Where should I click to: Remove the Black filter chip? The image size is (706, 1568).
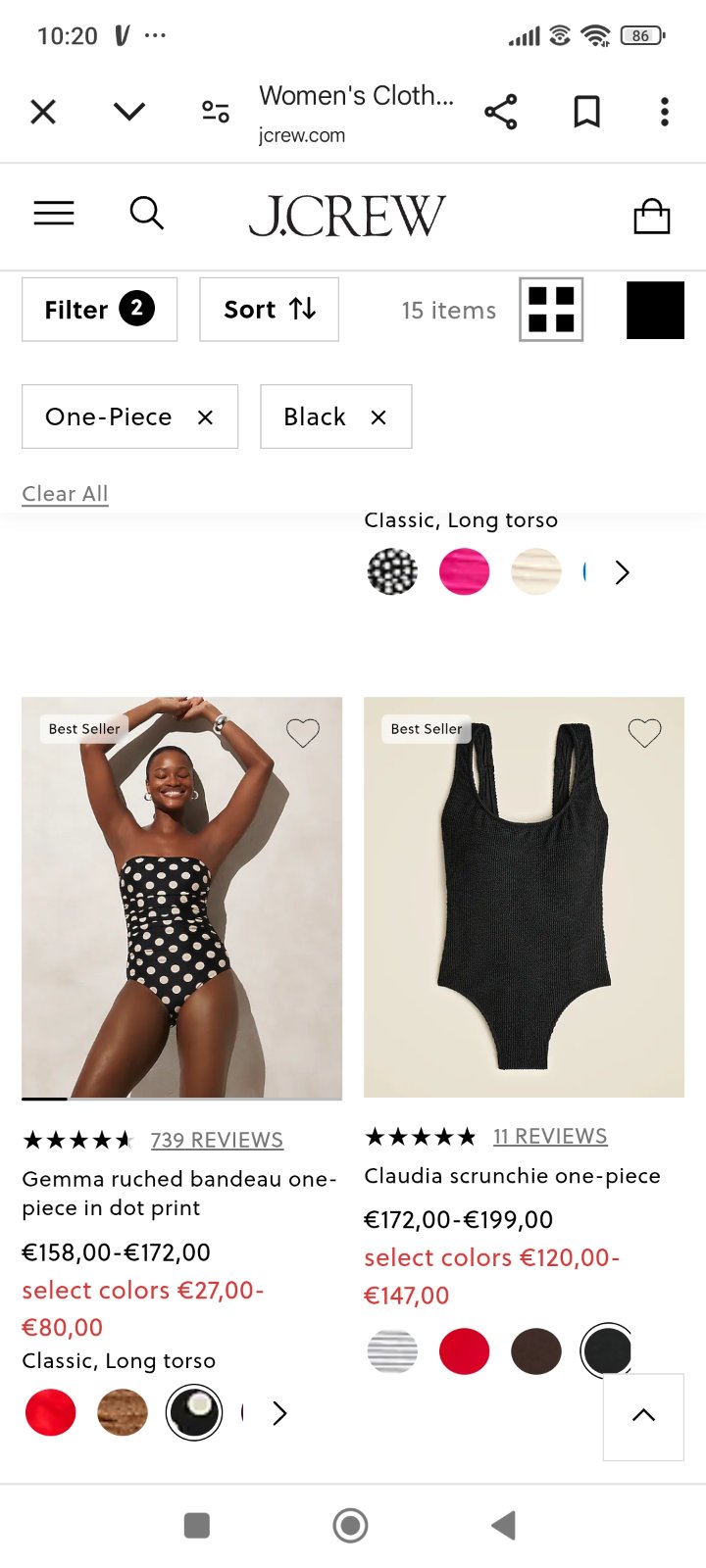coord(378,417)
